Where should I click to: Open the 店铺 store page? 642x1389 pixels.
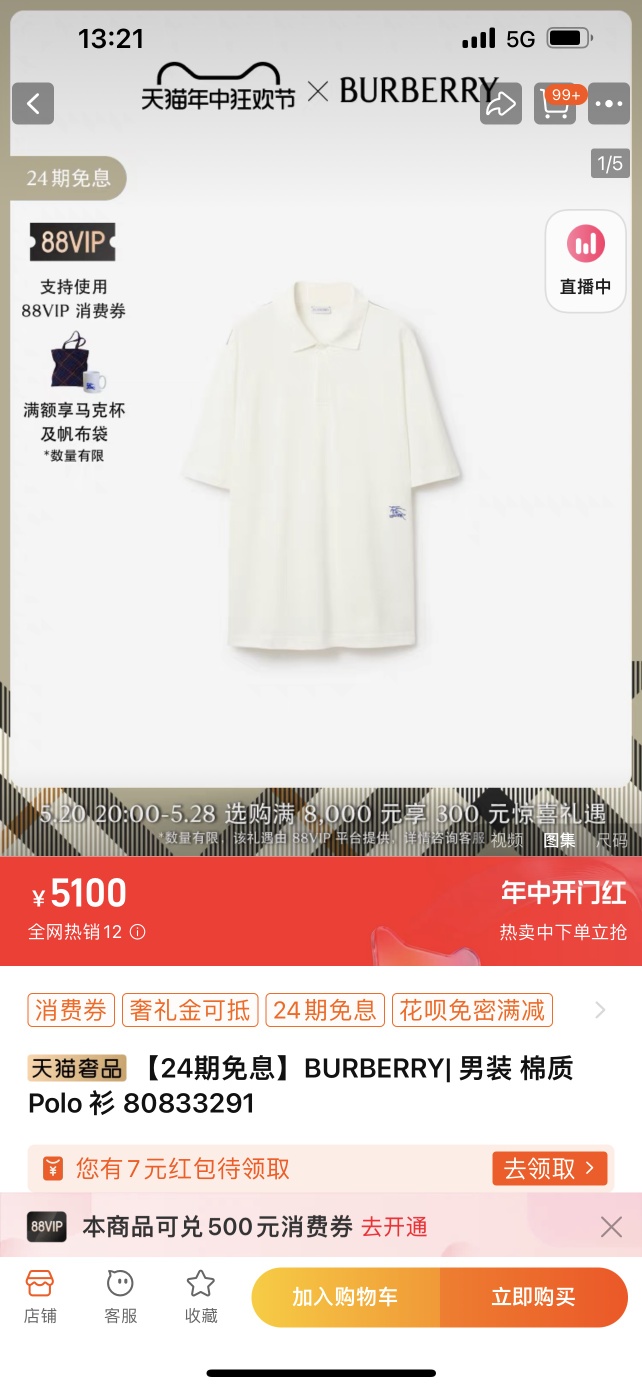(x=39, y=1297)
